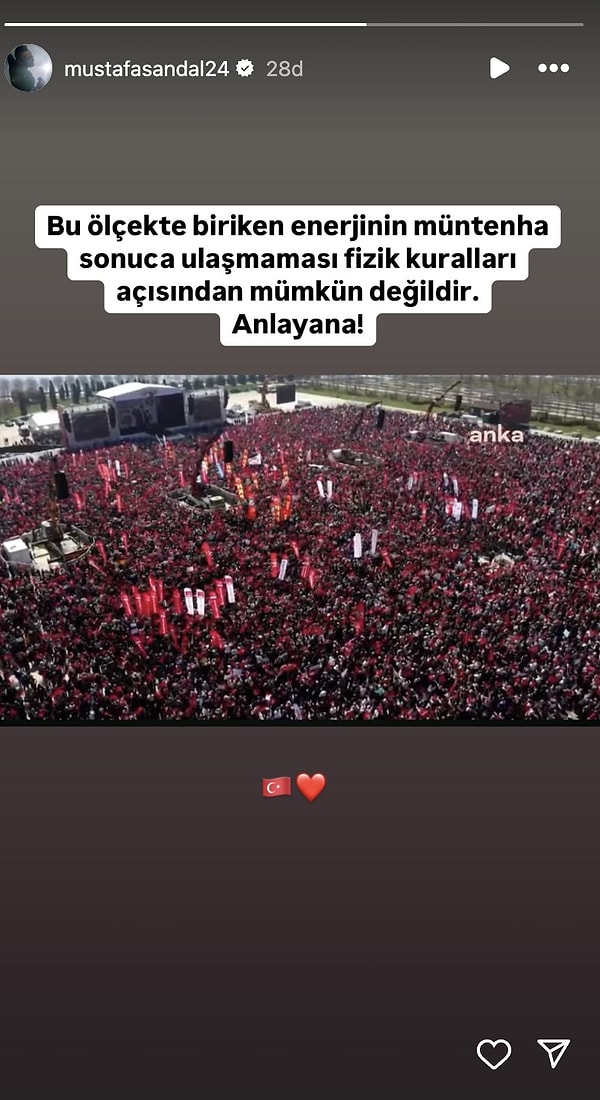Screen dimensions: 600x1100
Task: Share the story via paper plane icon
Action: click(x=553, y=1052)
